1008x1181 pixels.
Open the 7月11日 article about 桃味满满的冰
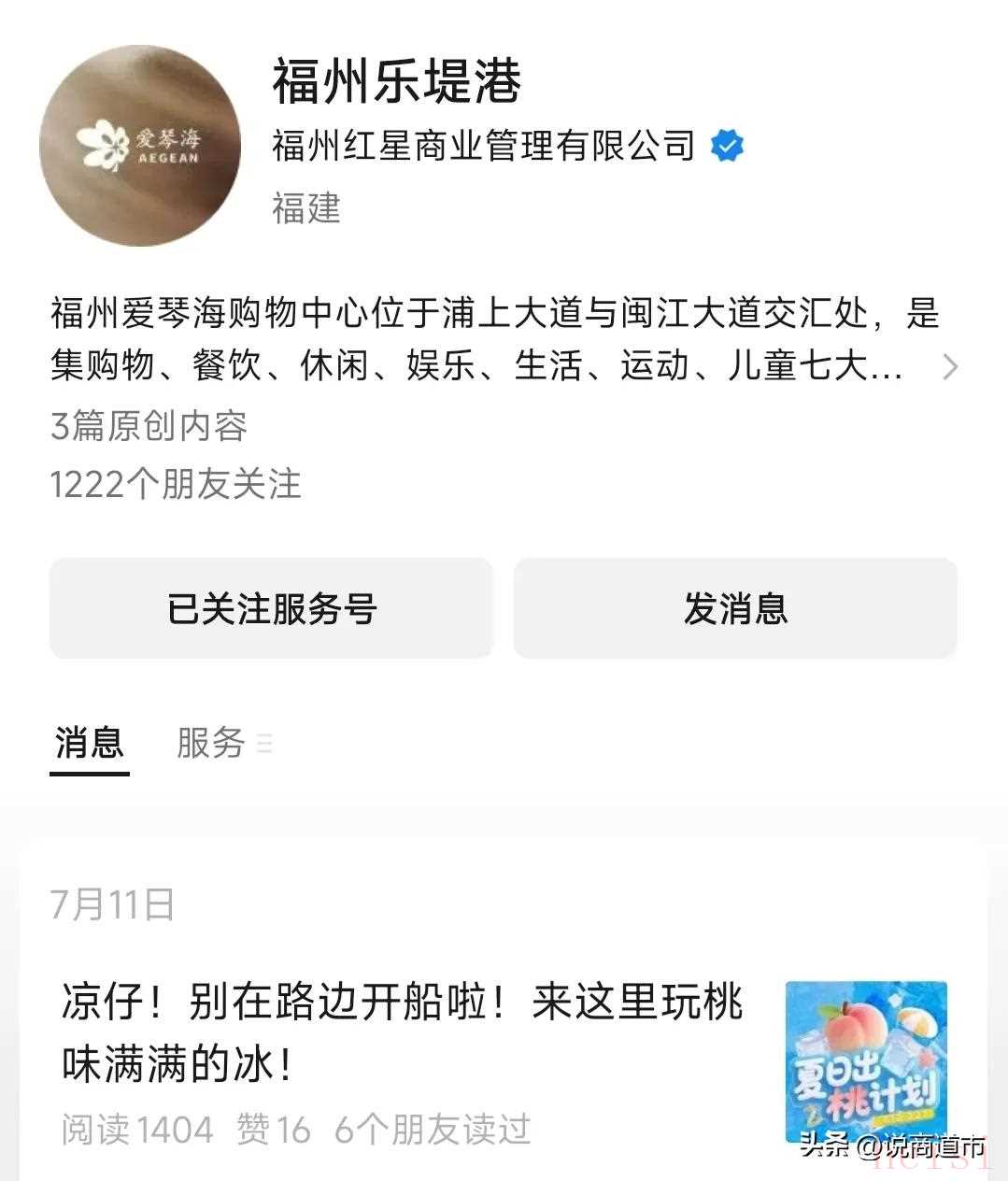tap(402, 1032)
